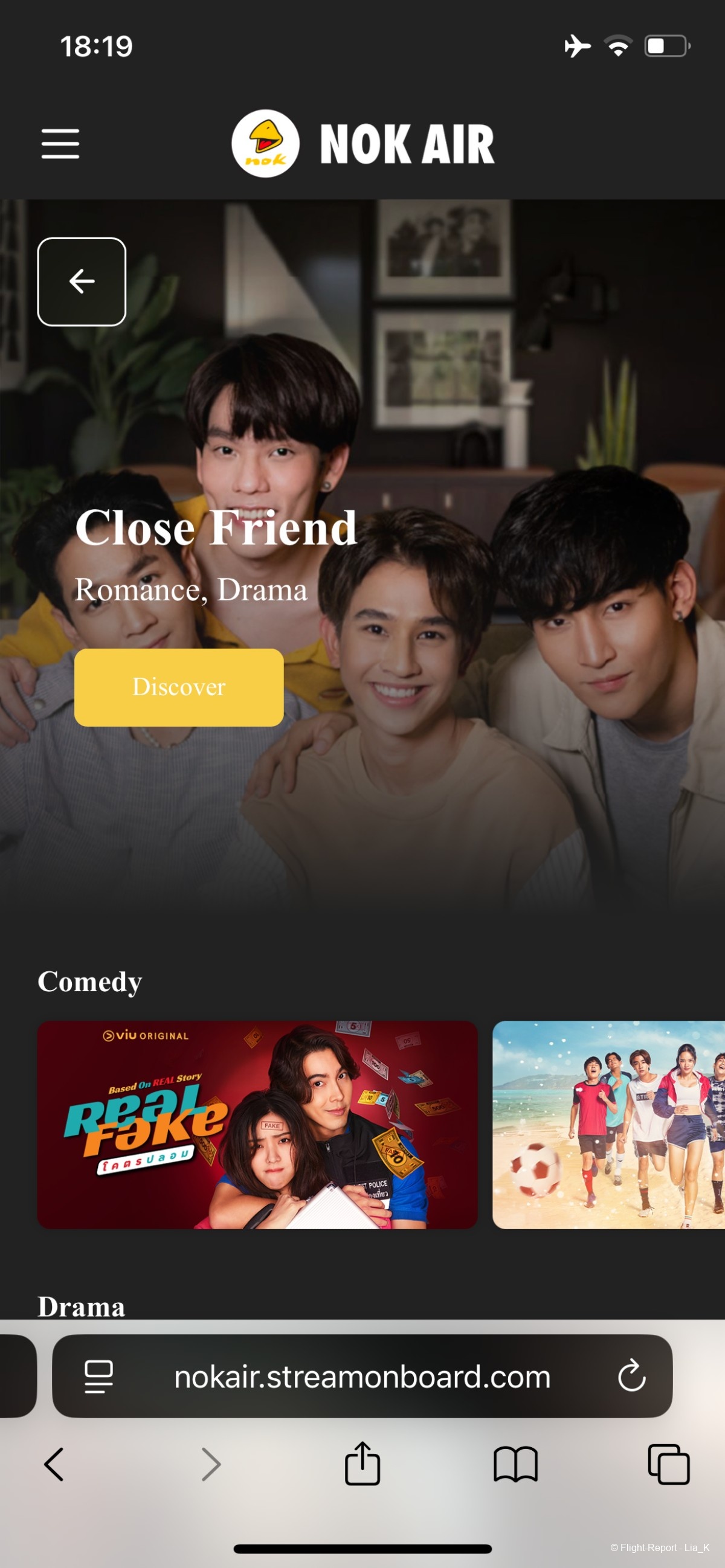Viewport: 725px width, 1568px height.
Task: Navigate back in Safari
Action: point(54,1464)
